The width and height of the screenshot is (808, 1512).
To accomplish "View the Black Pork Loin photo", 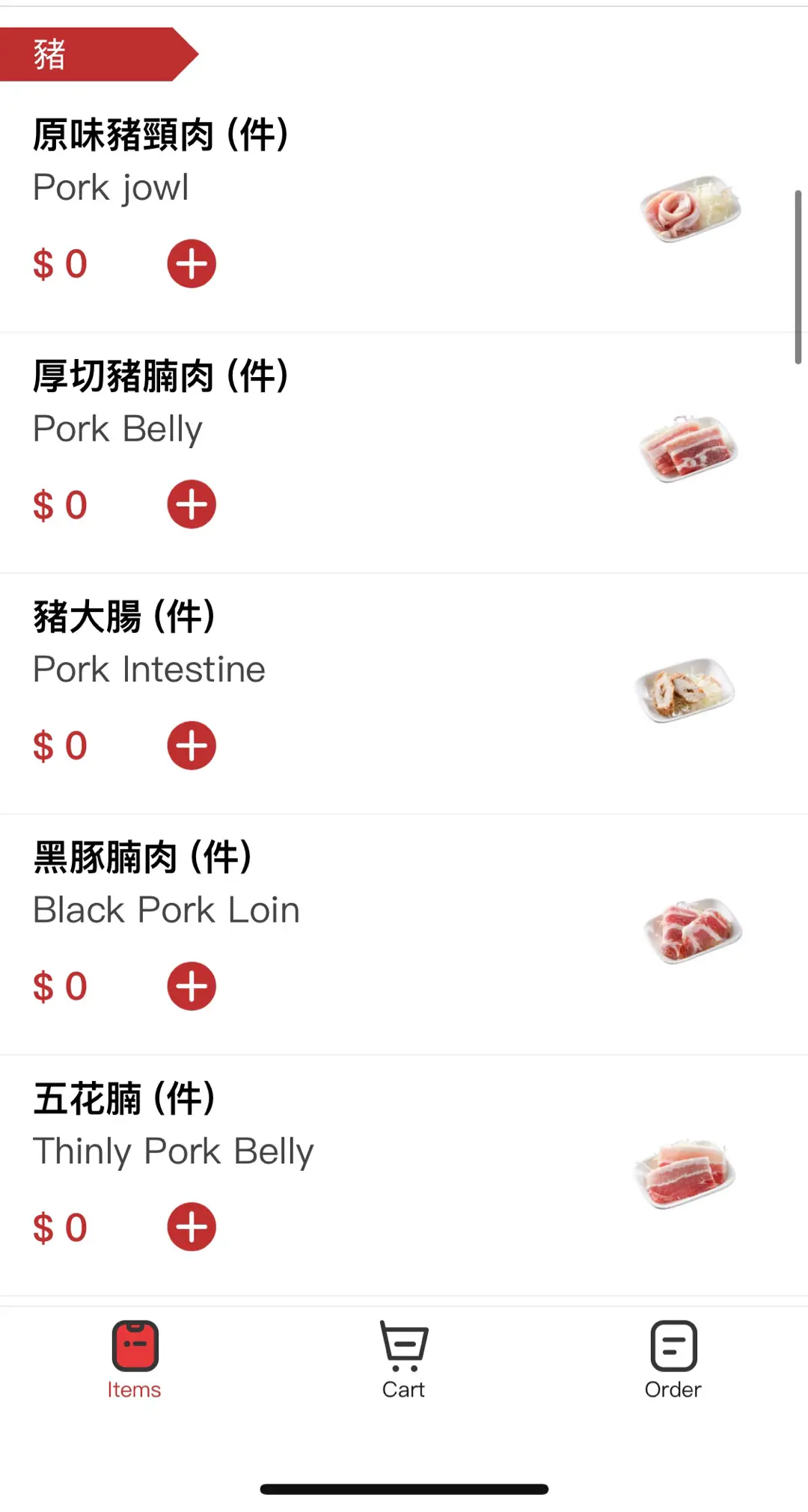I will click(693, 931).
